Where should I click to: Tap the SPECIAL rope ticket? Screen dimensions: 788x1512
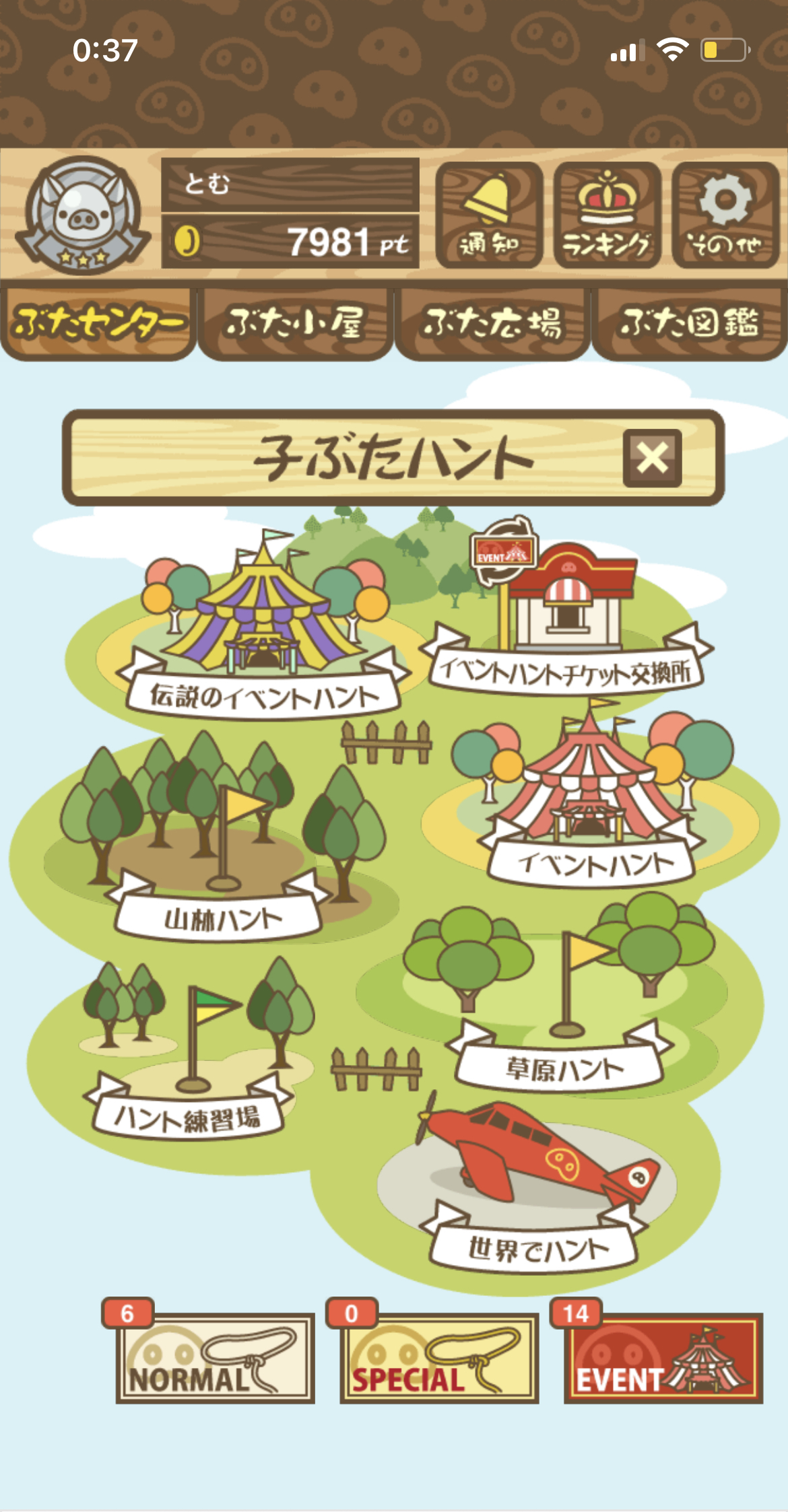tap(439, 1358)
